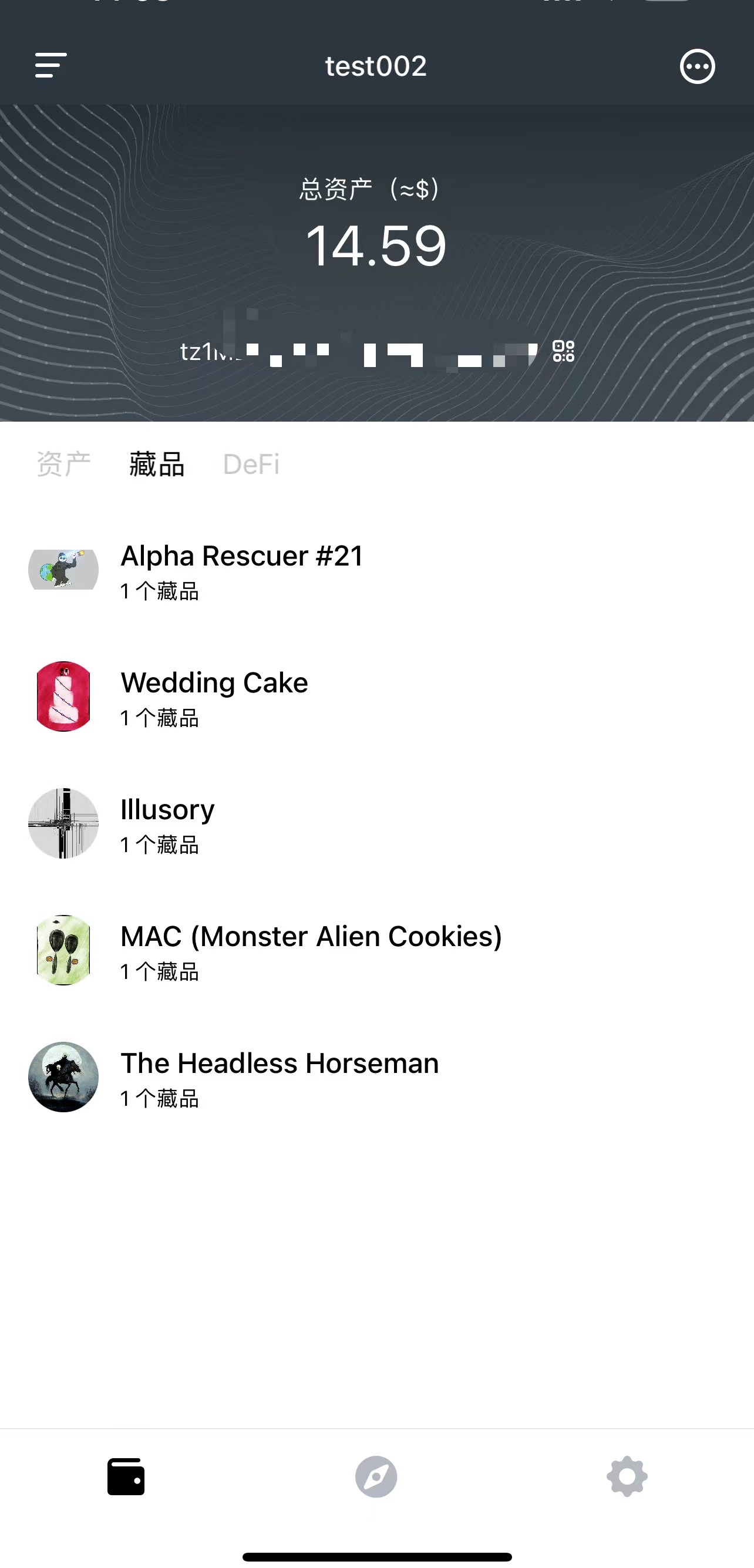Open the Alpha Rescuer #21 collection
This screenshot has height=1568, width=754.
coord(241,570)
